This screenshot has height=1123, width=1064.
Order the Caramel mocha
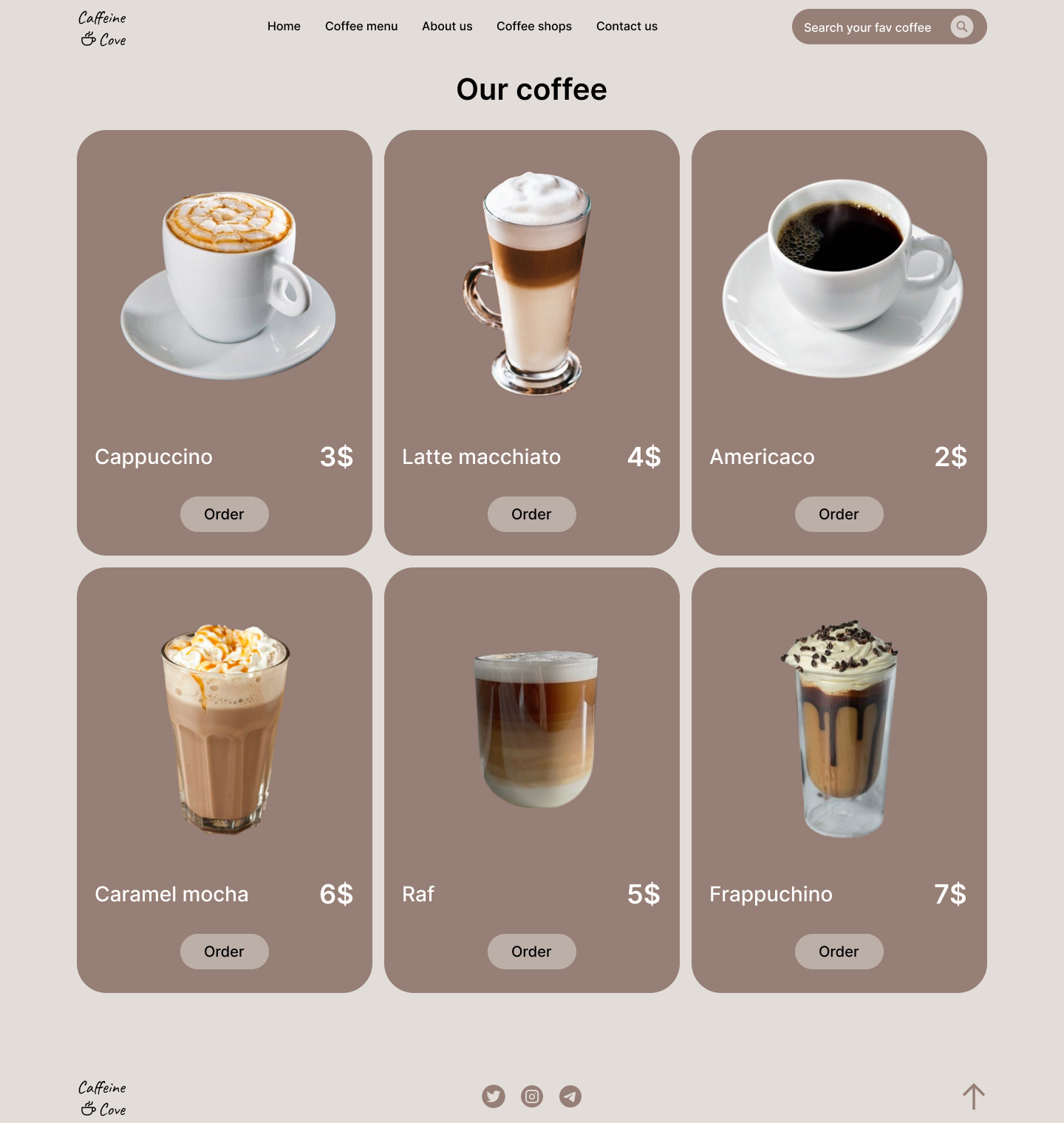click(x=224, y=952)
